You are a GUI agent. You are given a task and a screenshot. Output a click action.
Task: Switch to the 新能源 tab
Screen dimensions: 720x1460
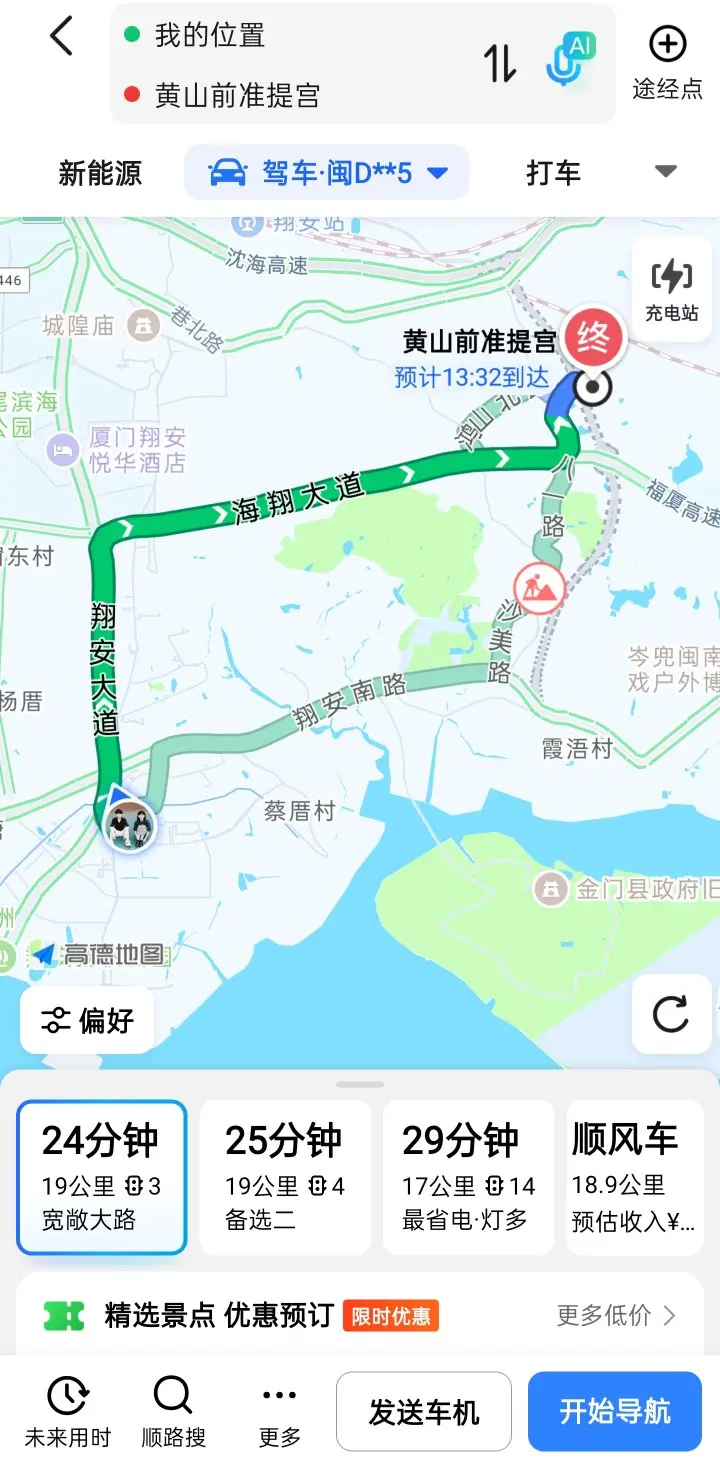coord(100,173)
